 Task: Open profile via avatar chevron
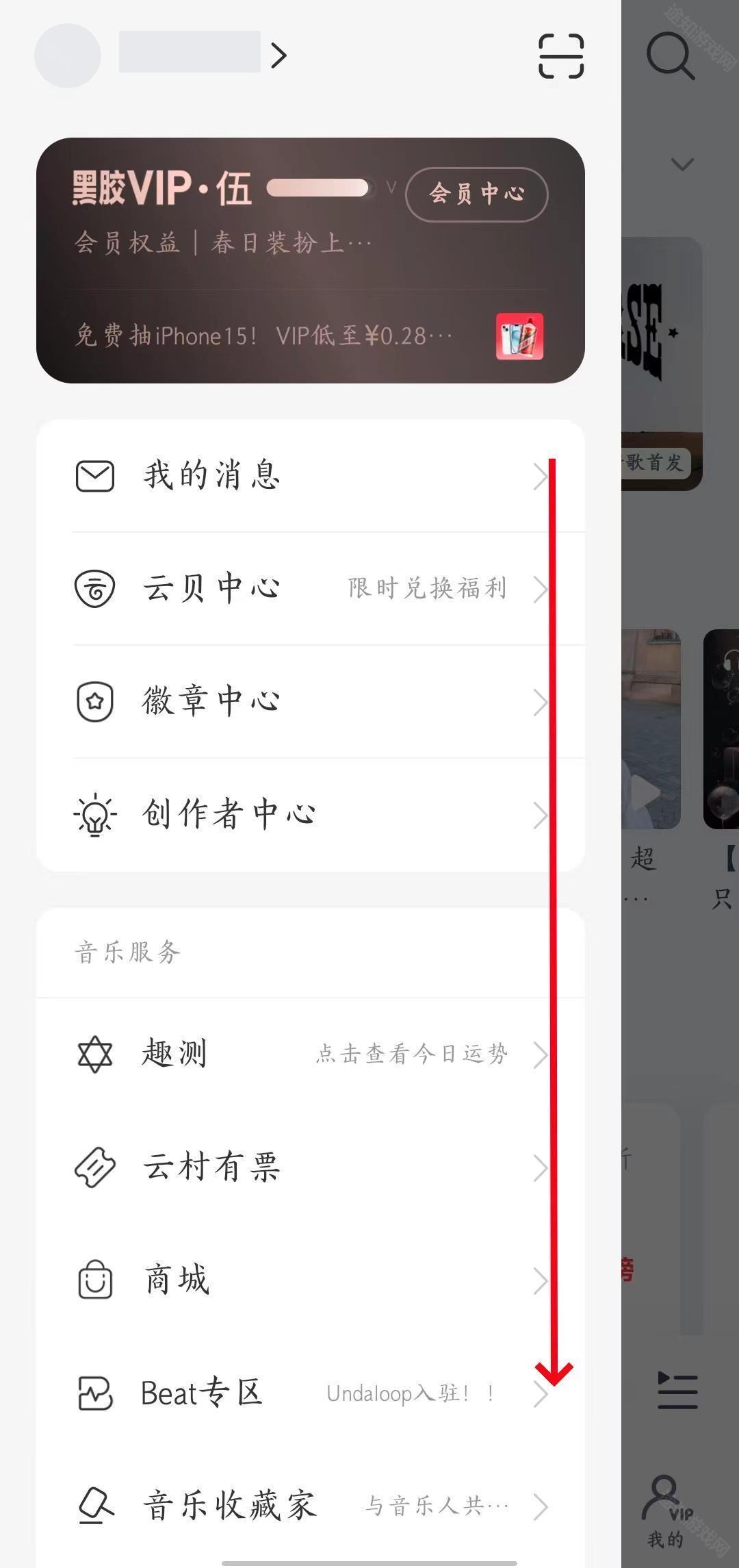pyautogui.click(x=278, y=55)
